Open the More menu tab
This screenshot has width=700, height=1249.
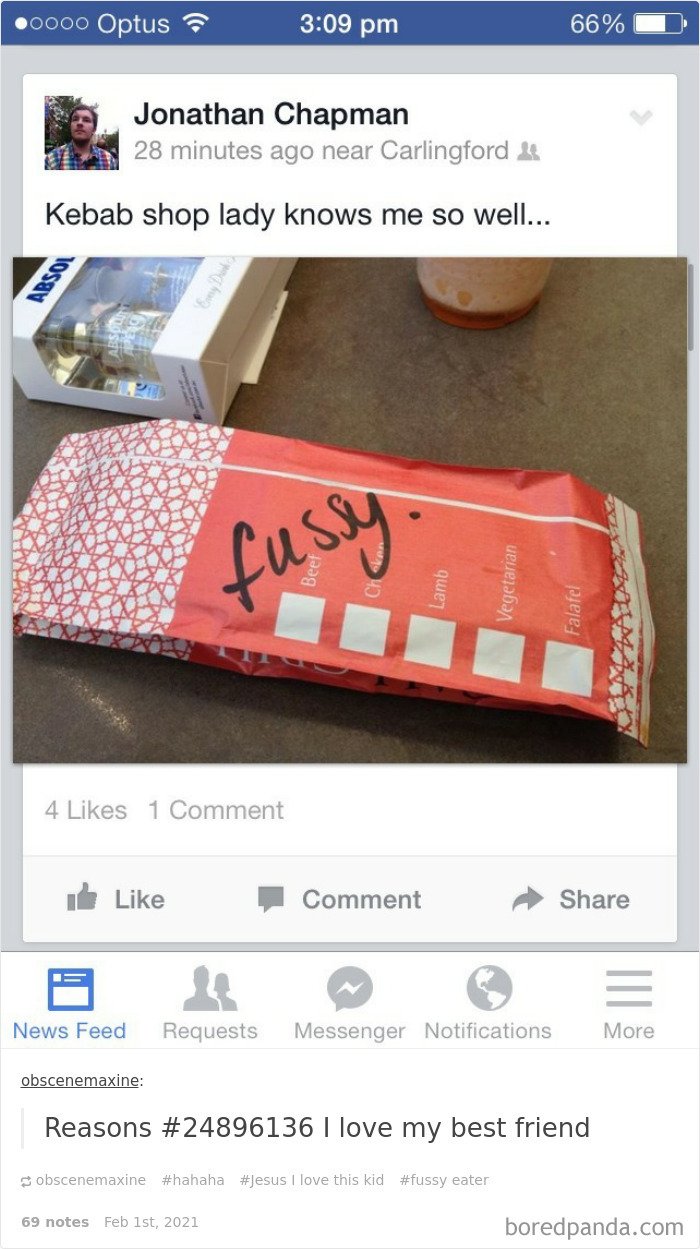(x=629, y=1004)
